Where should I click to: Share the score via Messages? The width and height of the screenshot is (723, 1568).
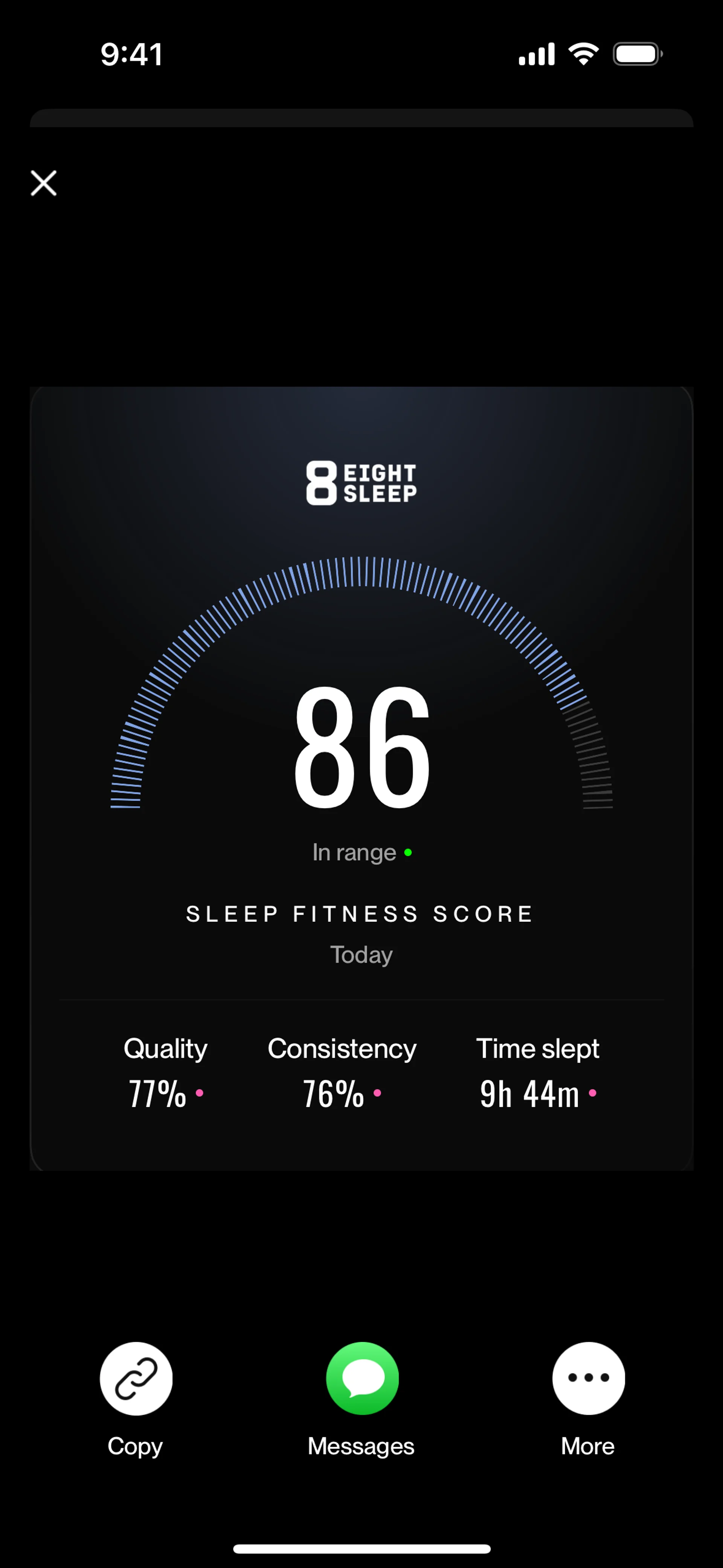pos(362,1378)
